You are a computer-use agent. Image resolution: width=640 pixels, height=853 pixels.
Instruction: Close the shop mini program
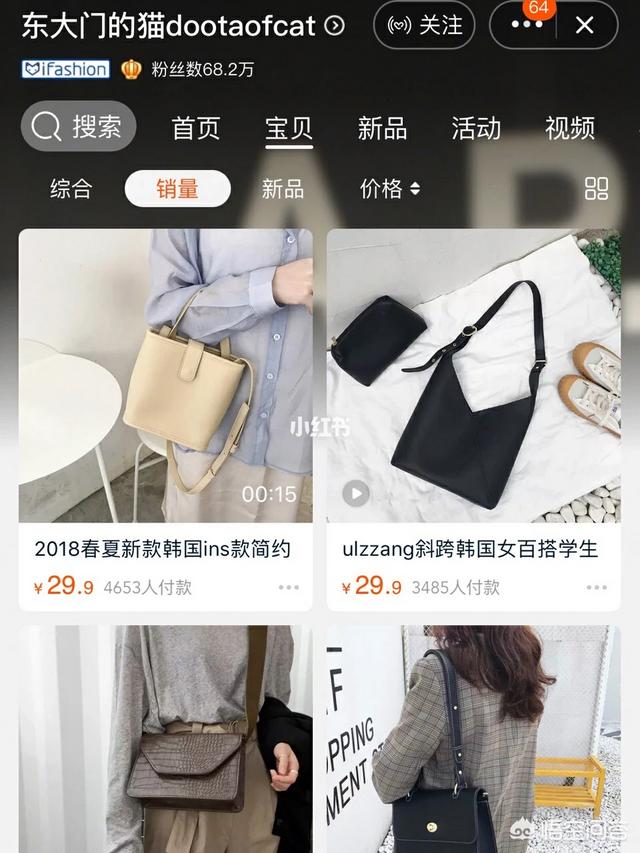point(584,25)
